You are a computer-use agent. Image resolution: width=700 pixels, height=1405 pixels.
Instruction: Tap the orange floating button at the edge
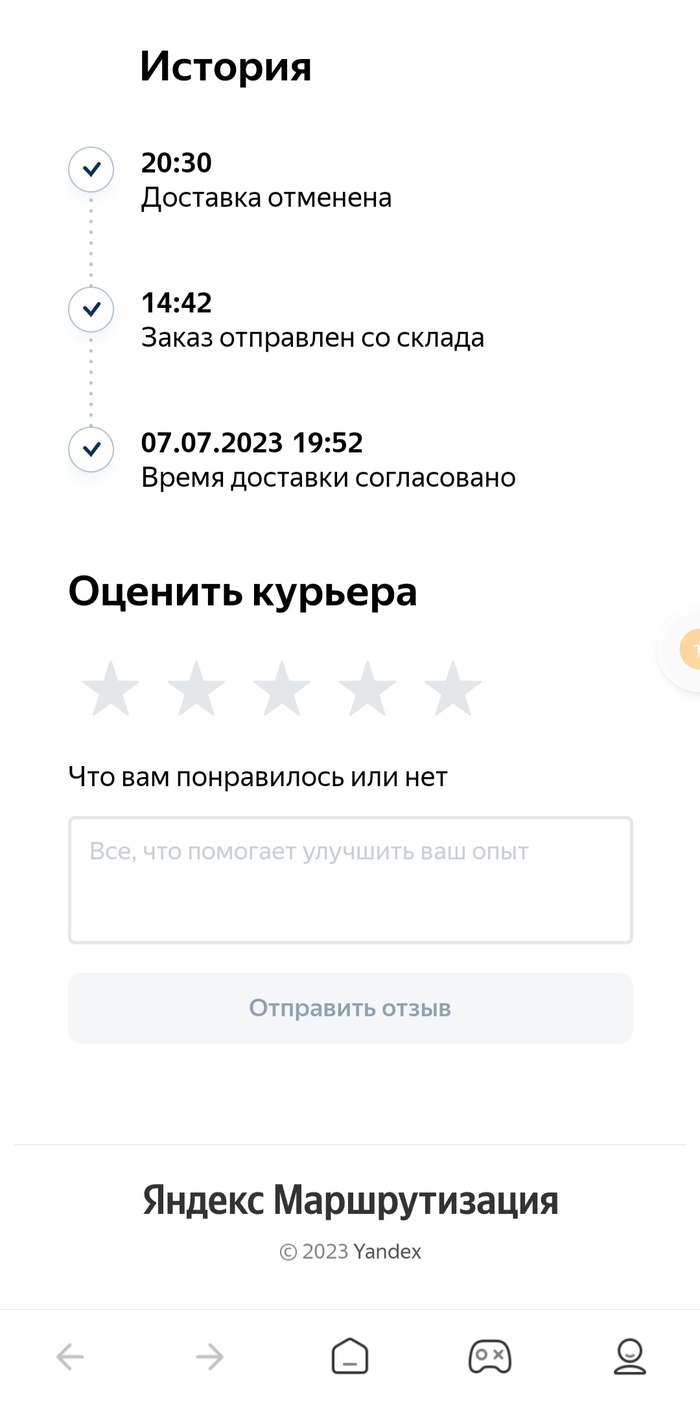point(688,650)
